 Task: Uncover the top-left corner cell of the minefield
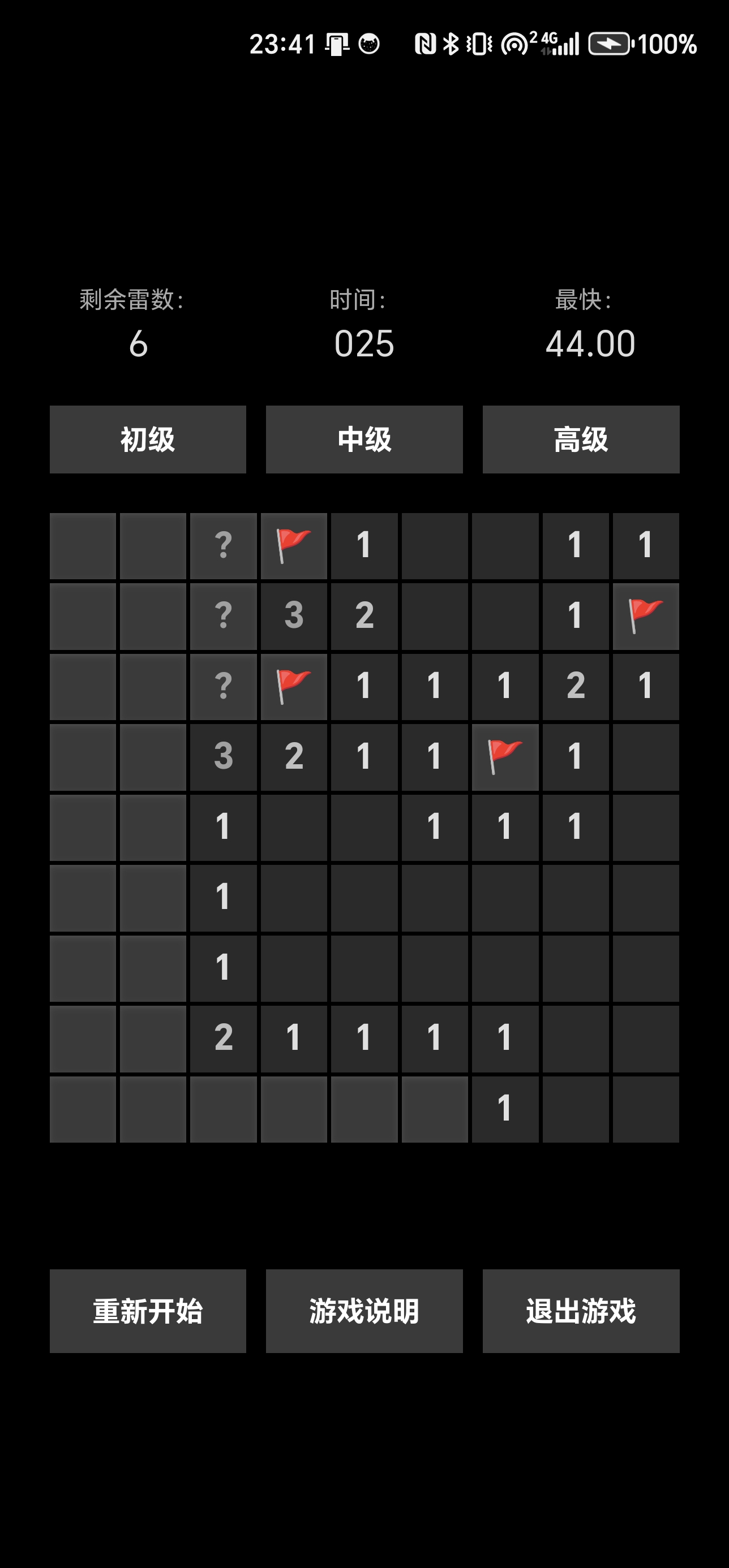(83, 545)
